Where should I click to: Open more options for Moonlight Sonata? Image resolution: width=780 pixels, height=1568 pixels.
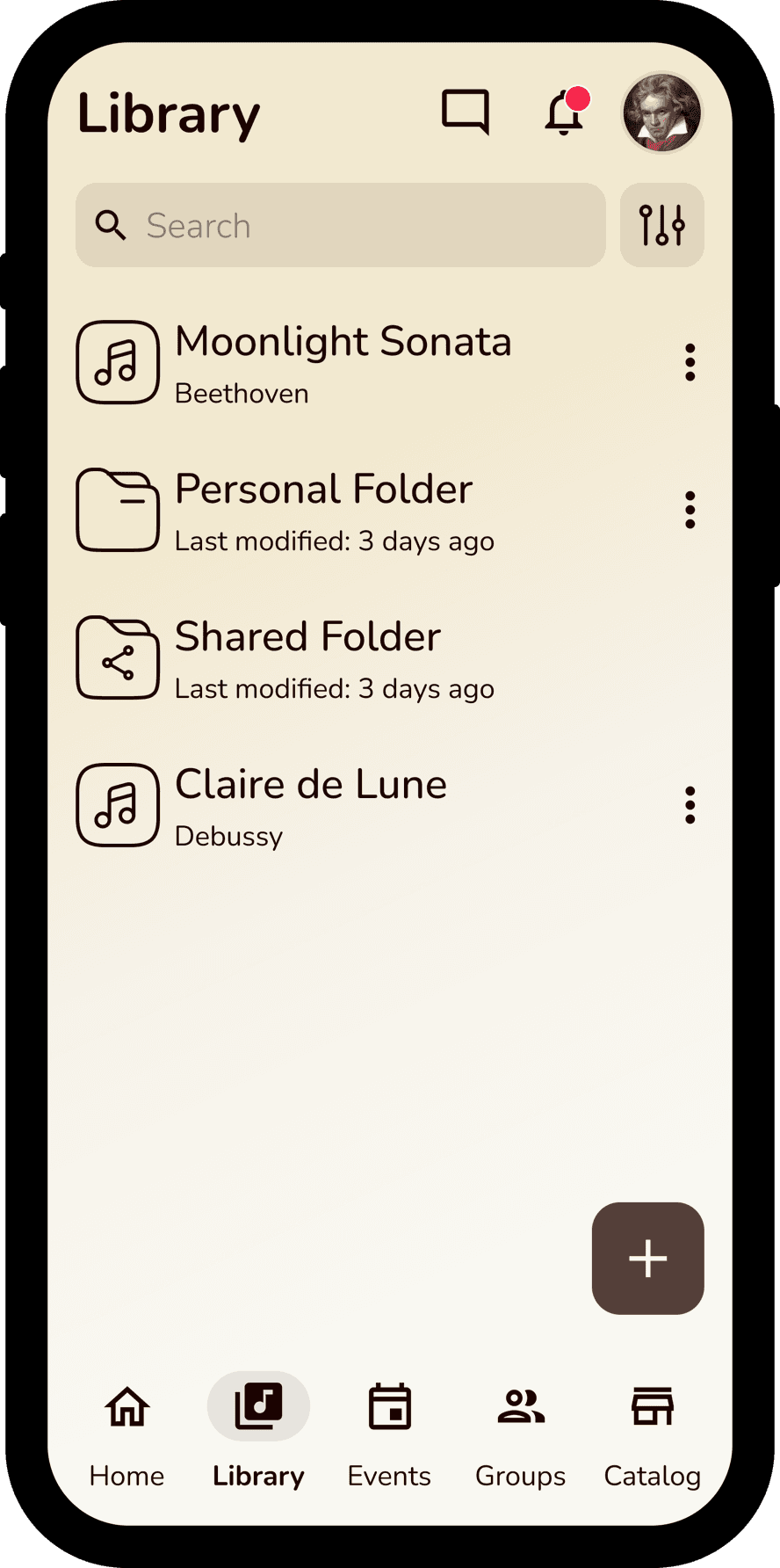coord(690,362)
